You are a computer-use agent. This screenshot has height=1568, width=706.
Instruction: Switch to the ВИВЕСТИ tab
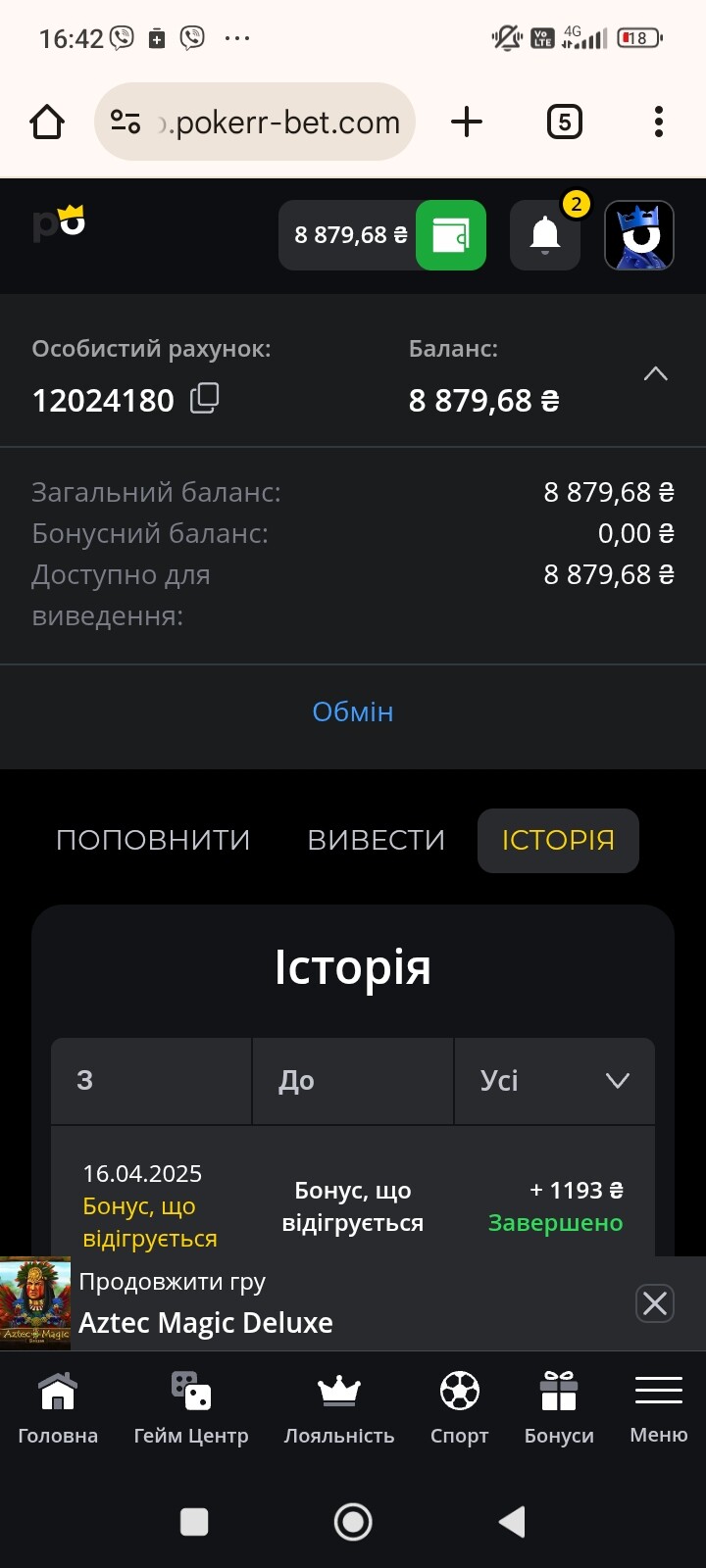377,840
